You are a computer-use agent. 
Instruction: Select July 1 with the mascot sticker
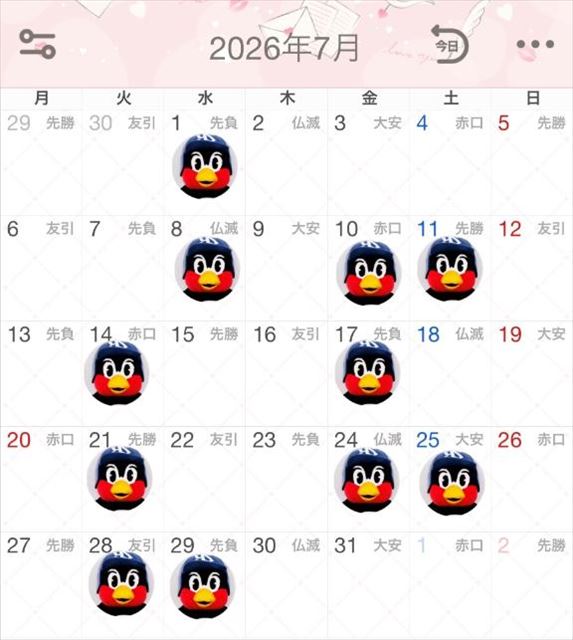pyautogui.click(x=204, y=162)
